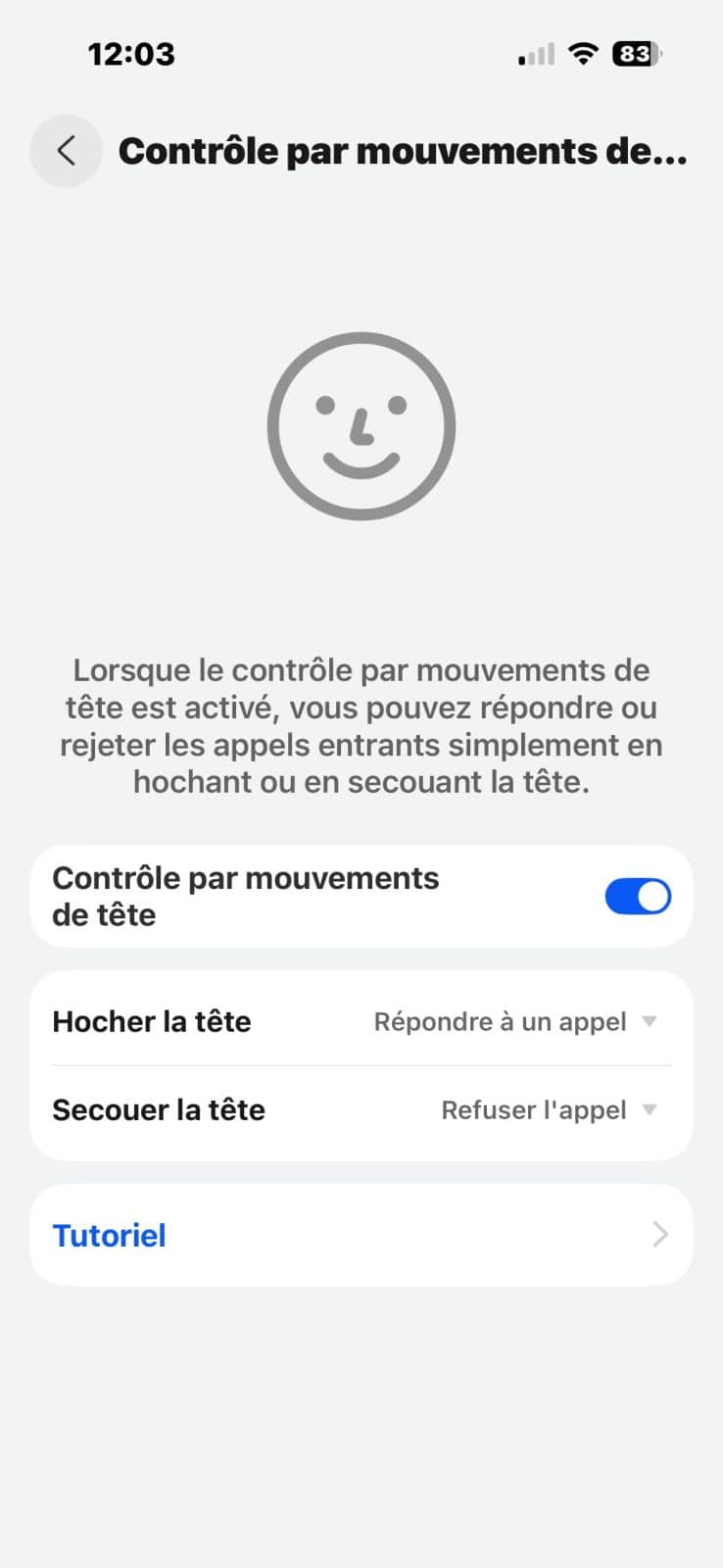Go back using the arrow button
Image resolution: width=723 pixels, height=1568 pixels.
(66, 151)
